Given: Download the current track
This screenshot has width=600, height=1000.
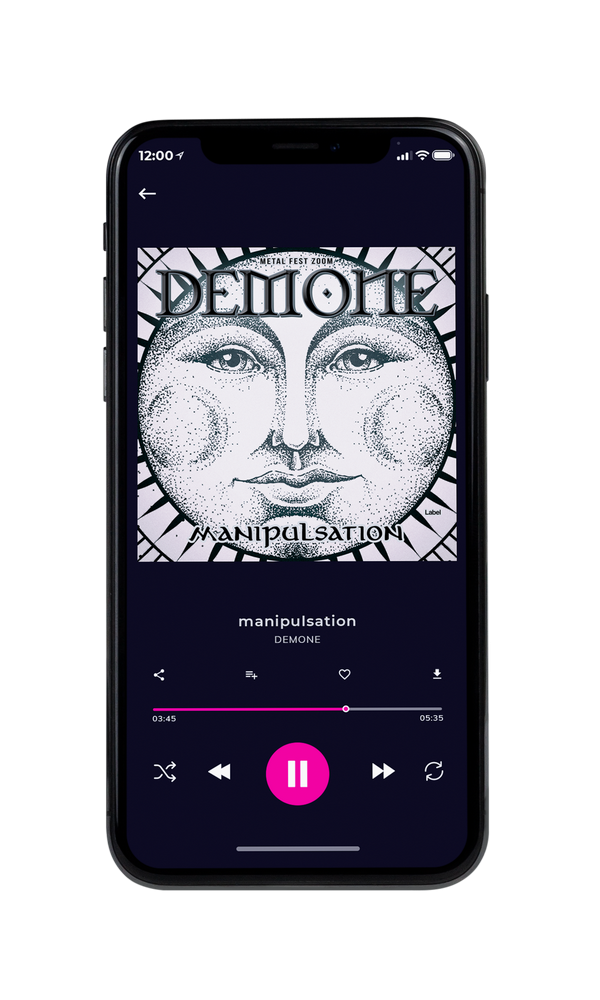Looking at the screenshot, I should pyautogui.click(x=437, y=674).
